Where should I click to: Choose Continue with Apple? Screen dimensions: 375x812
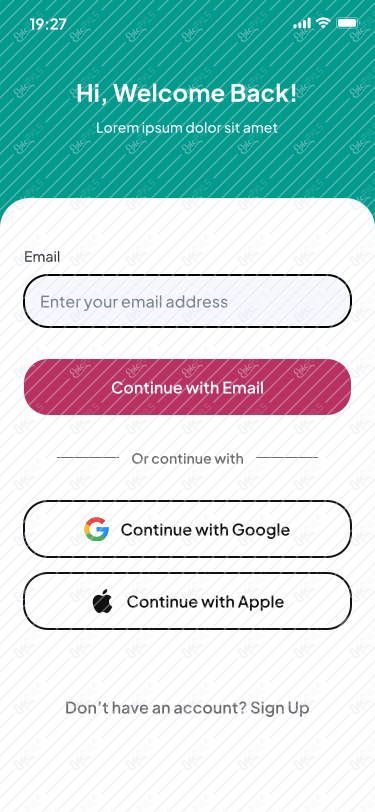click(x=188, y=601)
